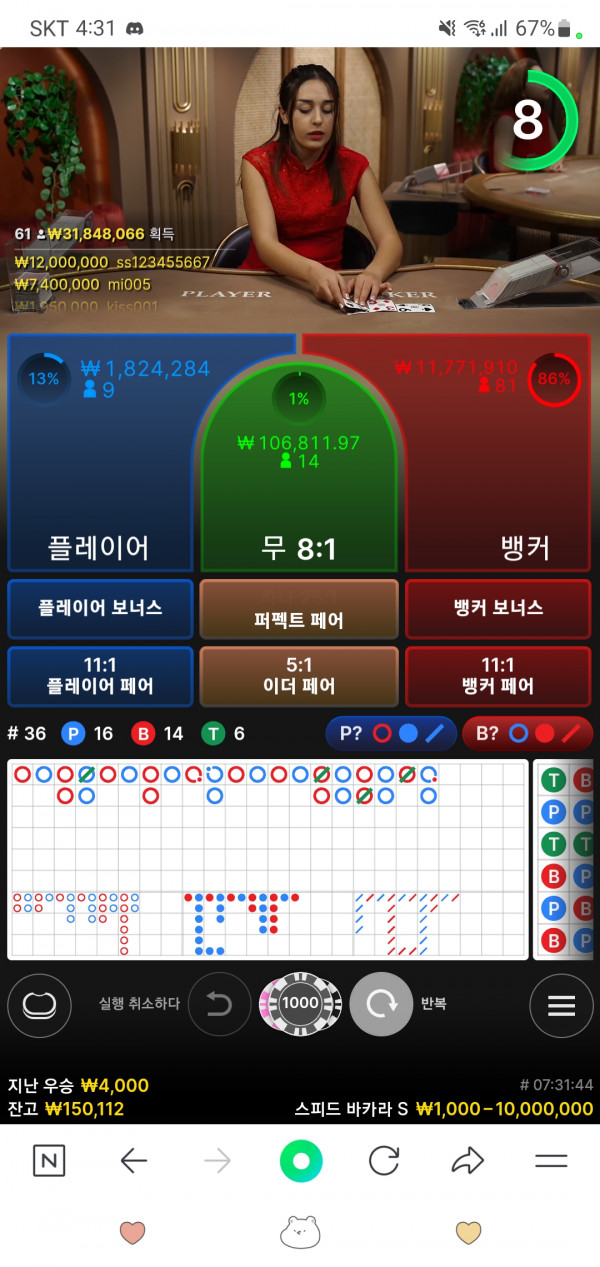Repeat the previous bet (반복)

(381, 1004)
